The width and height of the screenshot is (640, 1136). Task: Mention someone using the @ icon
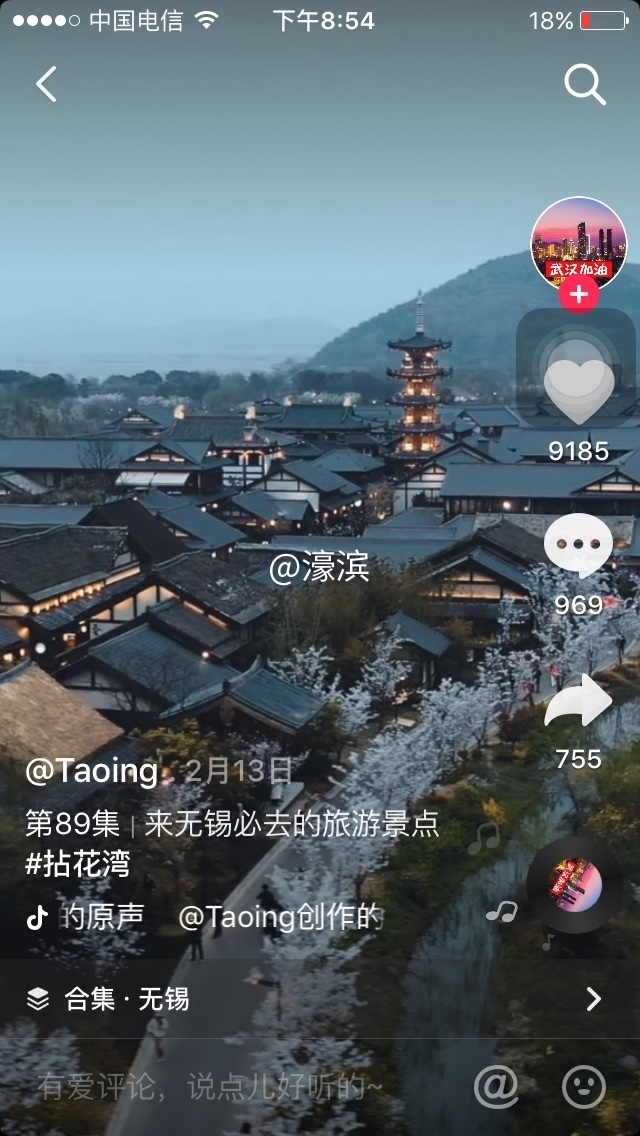click(496, 1086)
